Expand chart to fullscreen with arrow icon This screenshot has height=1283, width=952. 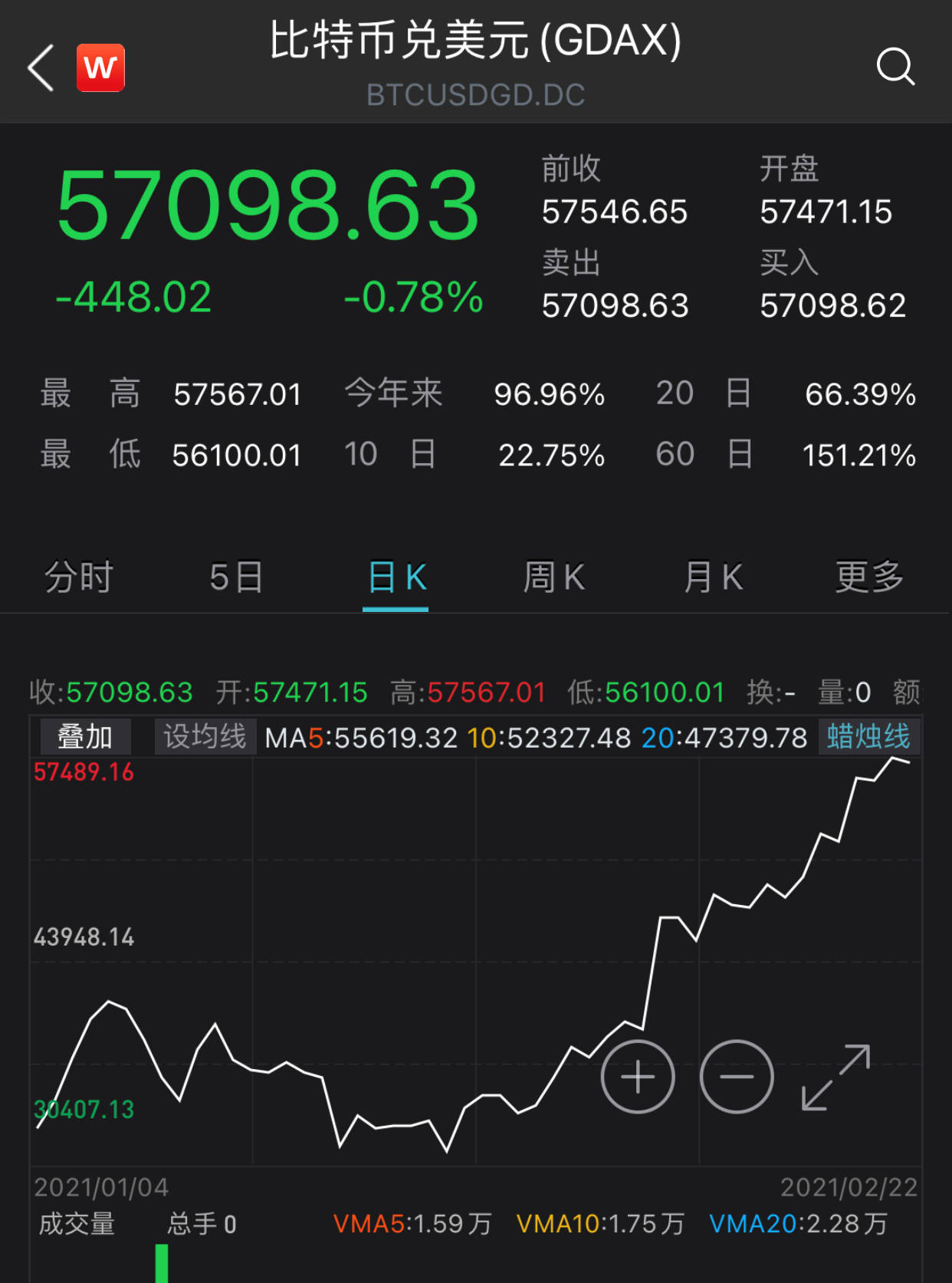[835, 1077]
